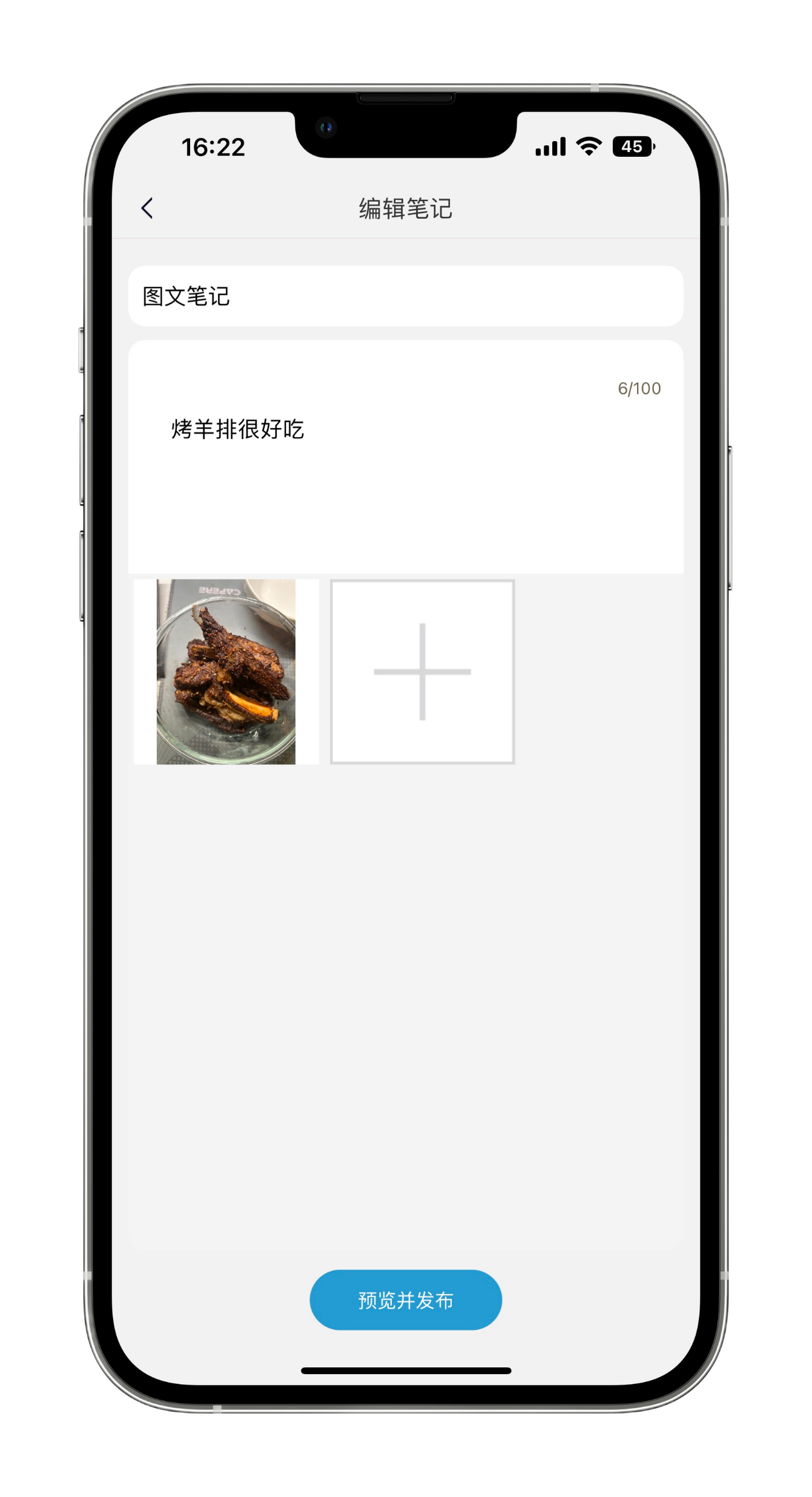Go back from the 编辑笔记 screen

coord(147,208)
